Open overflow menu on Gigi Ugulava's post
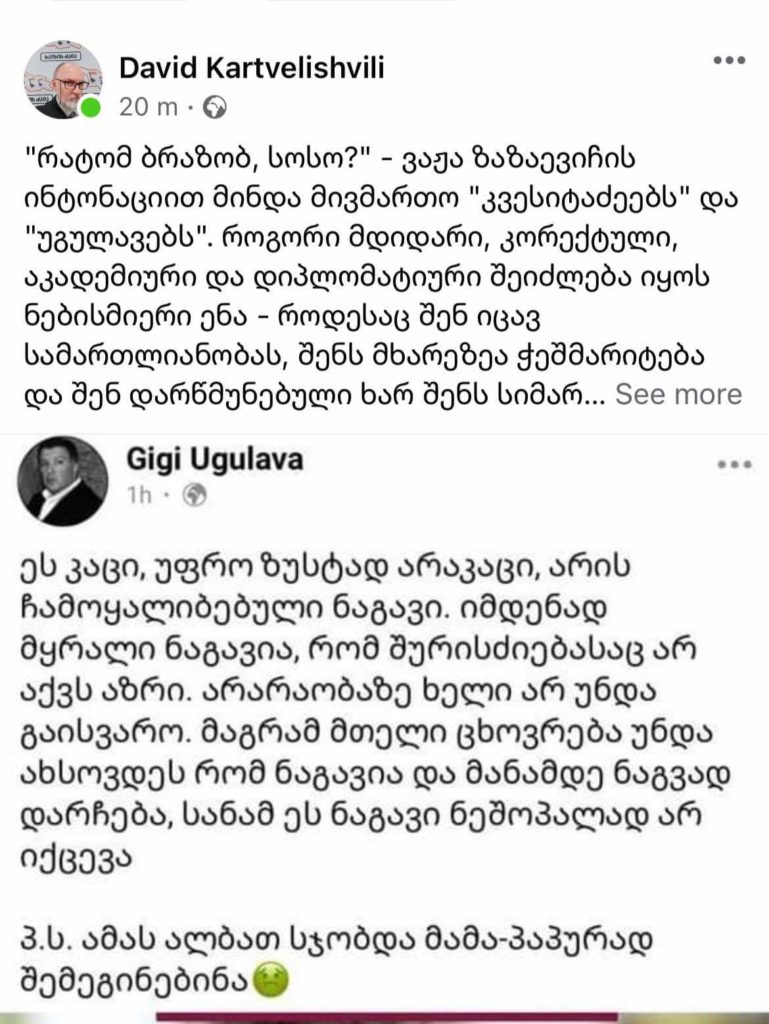The image size is (769, 1024). pyautogui.click(x=734, y=465)
